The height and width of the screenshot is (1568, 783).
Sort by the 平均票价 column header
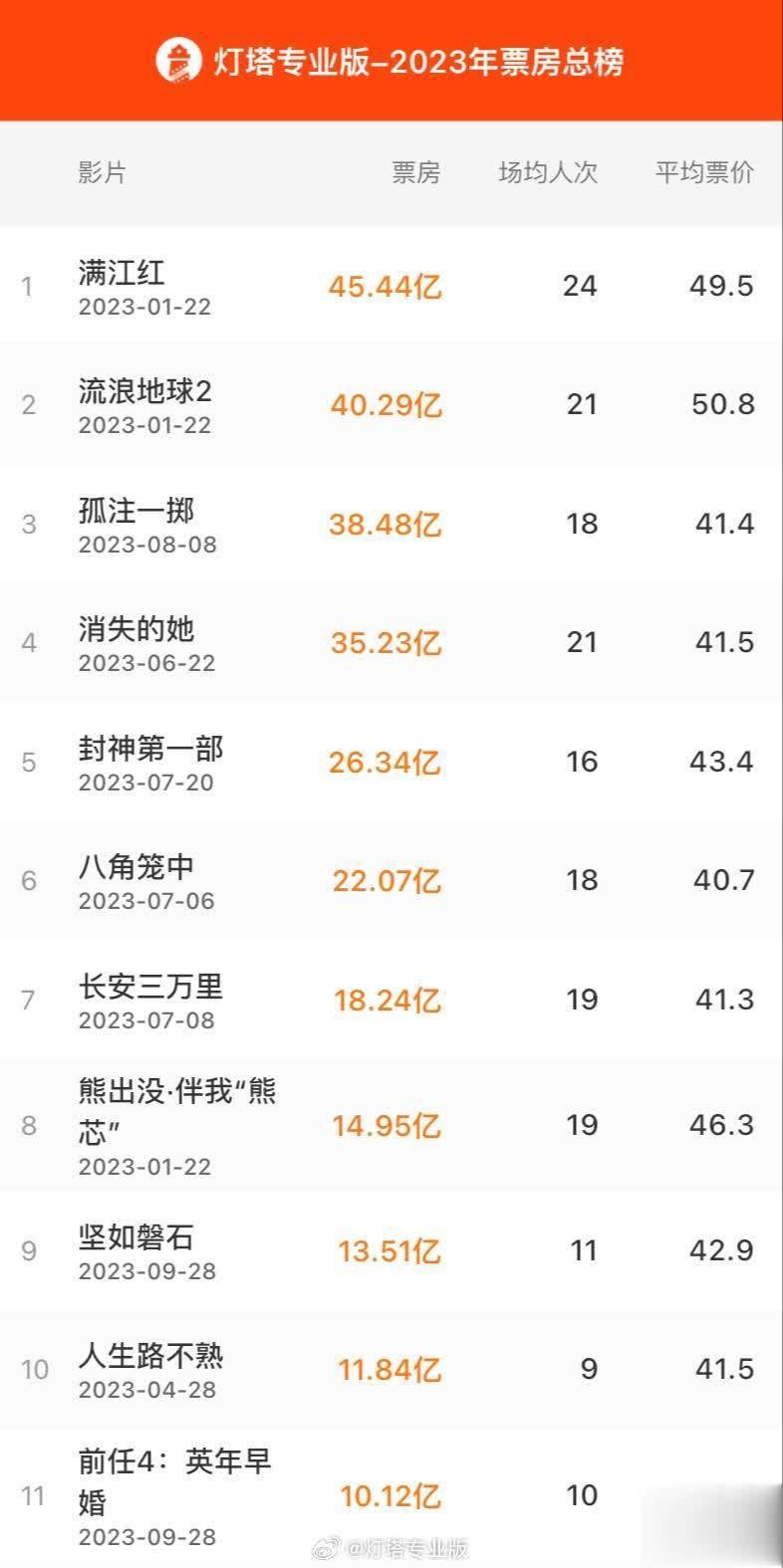point(702,172)
